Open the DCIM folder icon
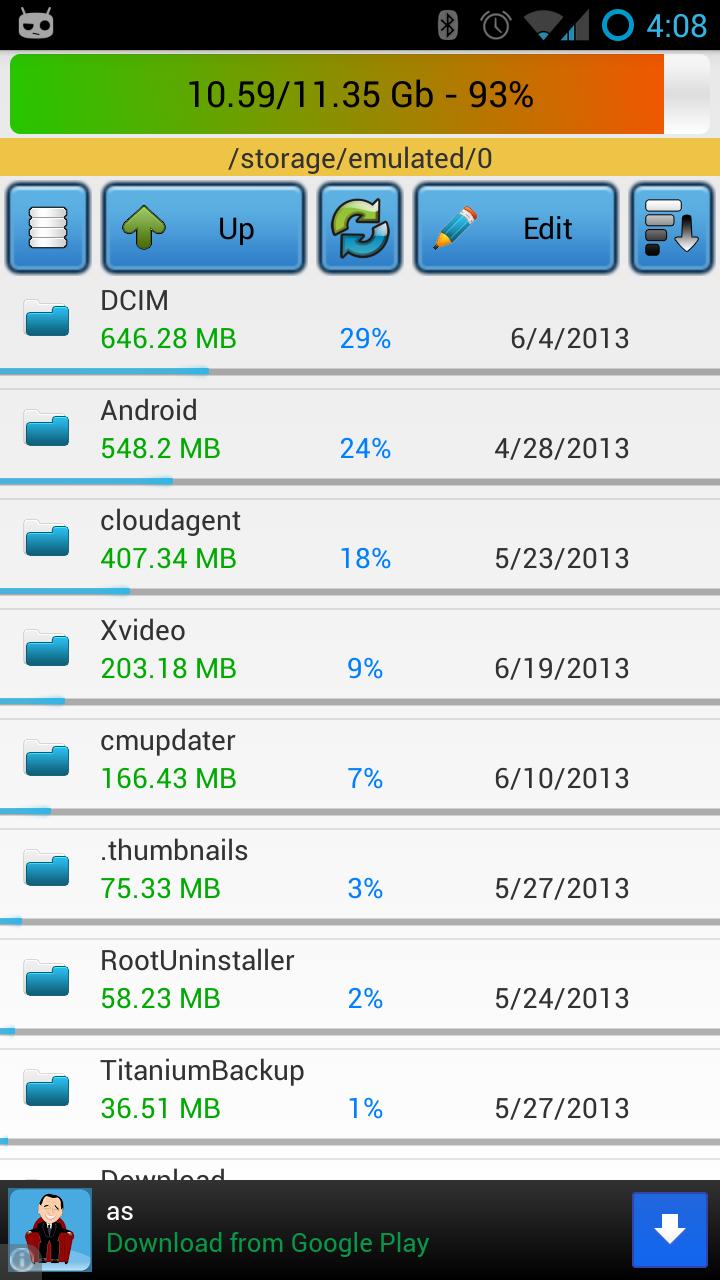This screenshot has height=1280, width=720. [x=45, y=318]
